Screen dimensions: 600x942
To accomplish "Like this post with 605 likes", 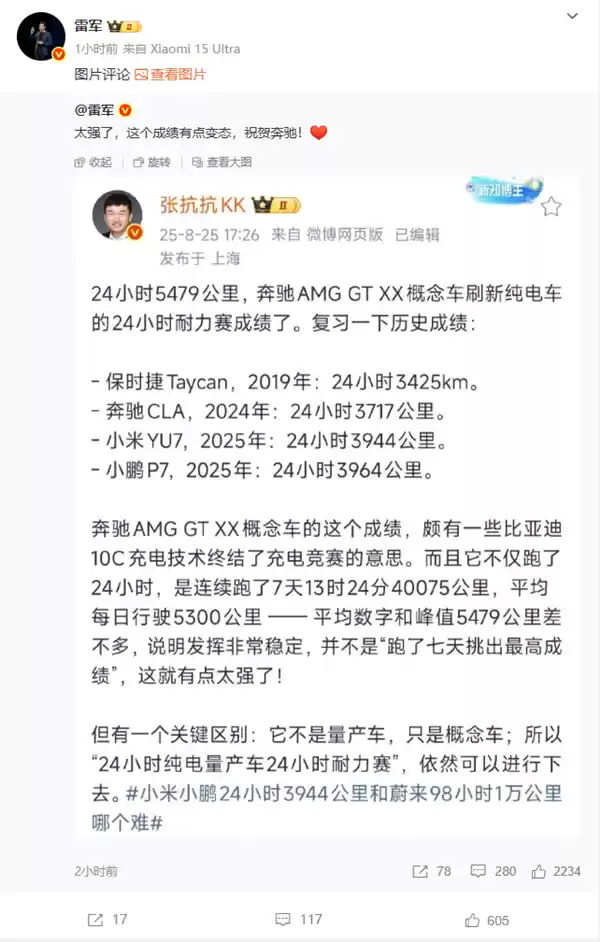I will point(487,920).
